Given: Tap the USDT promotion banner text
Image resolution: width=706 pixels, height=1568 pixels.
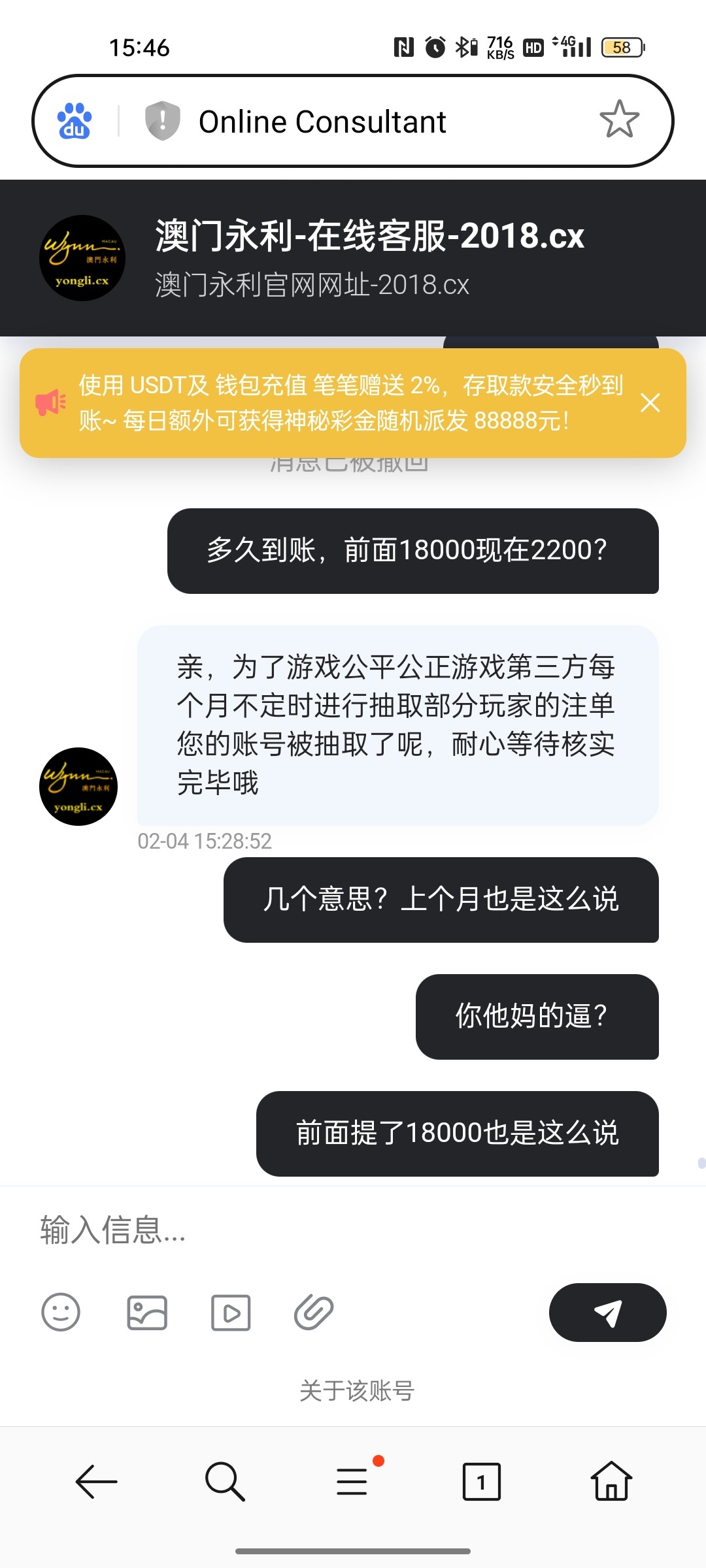Looking at the screenshot, I should coord(353,402).
